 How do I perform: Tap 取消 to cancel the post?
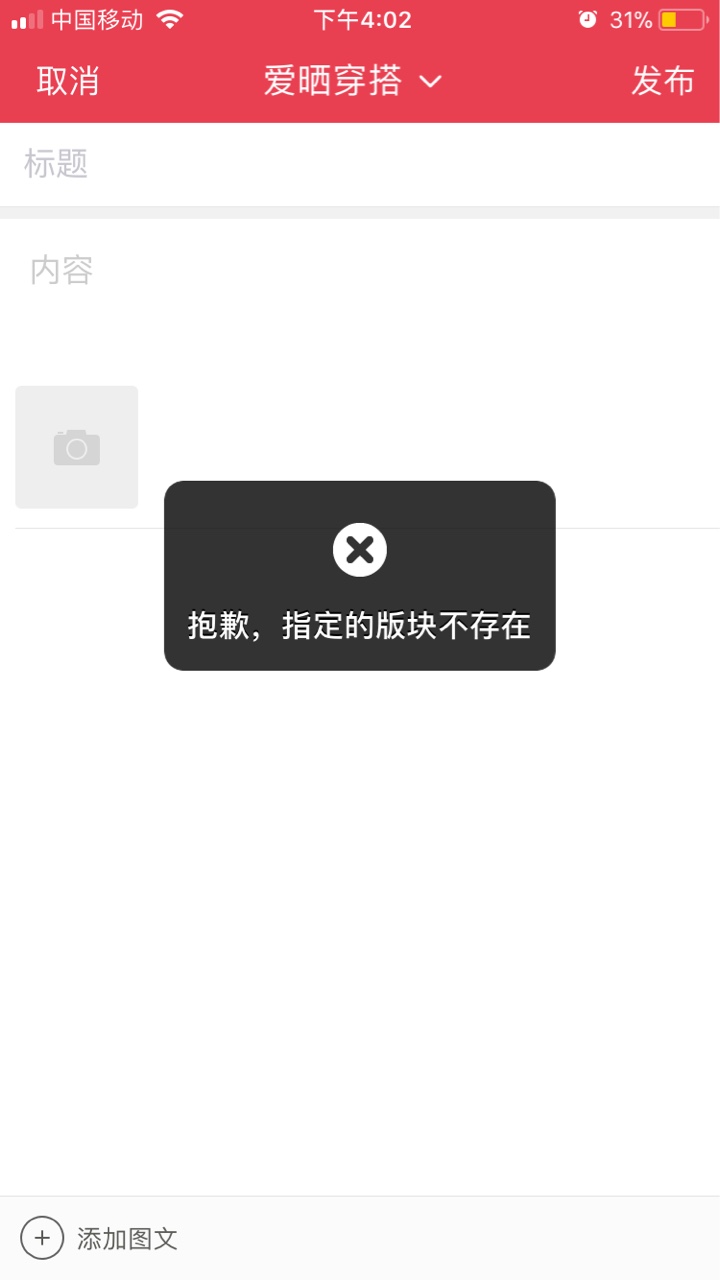pos(68,81)
